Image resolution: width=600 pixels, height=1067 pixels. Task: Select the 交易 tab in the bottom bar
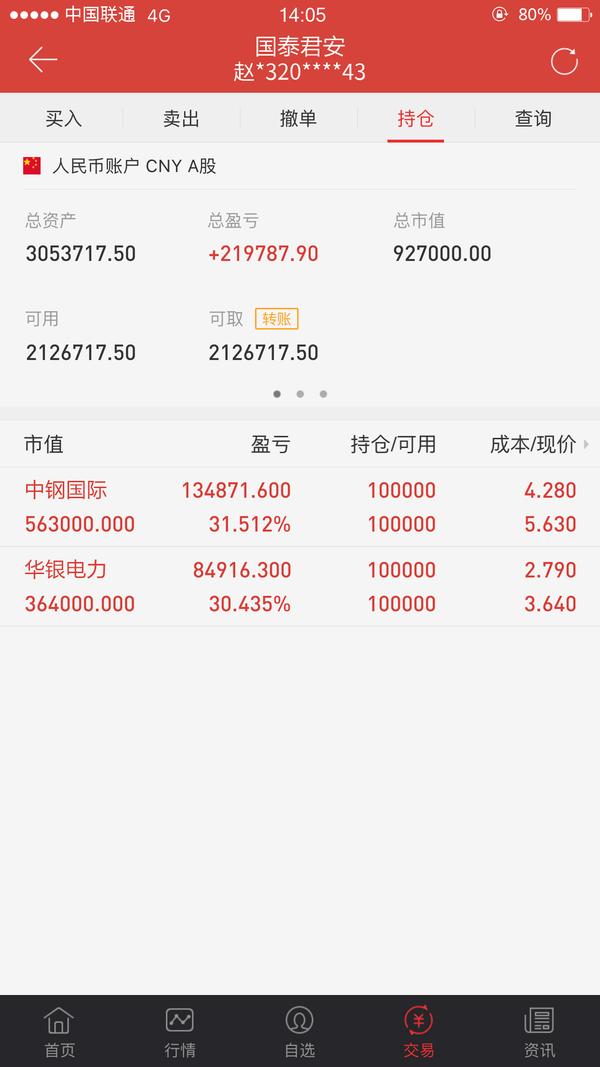[418, 1032]
